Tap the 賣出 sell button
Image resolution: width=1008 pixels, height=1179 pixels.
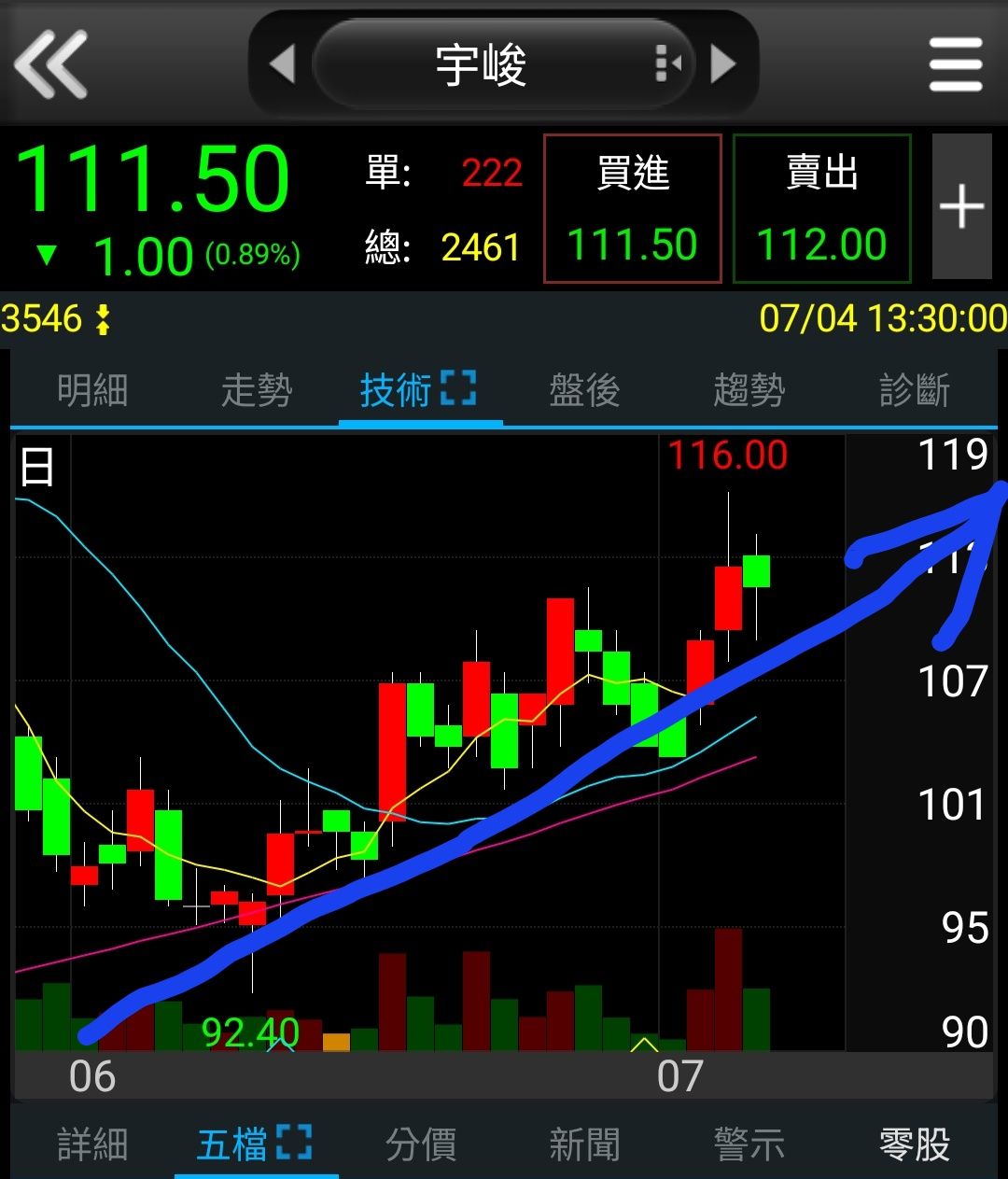pyautogui.click(x=821, y=208)
